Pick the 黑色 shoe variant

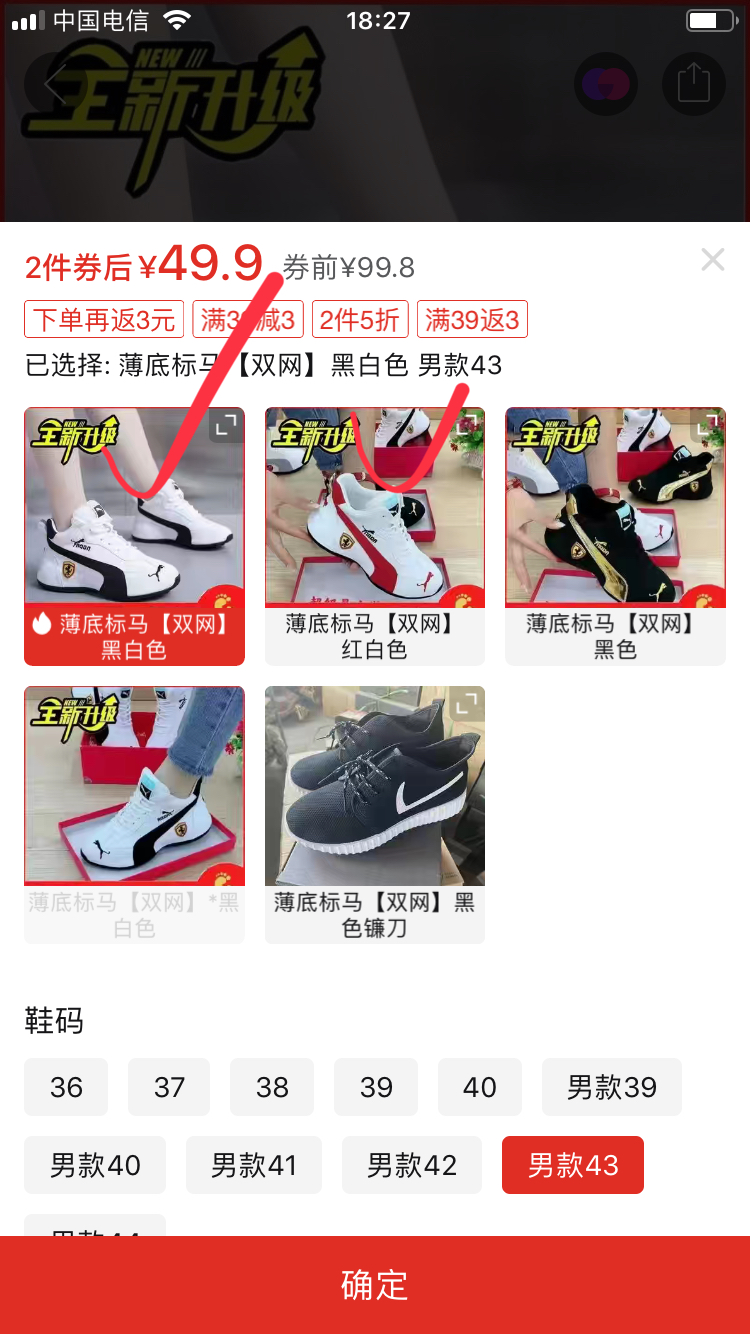pyautogui.click(x=615, y=536)
